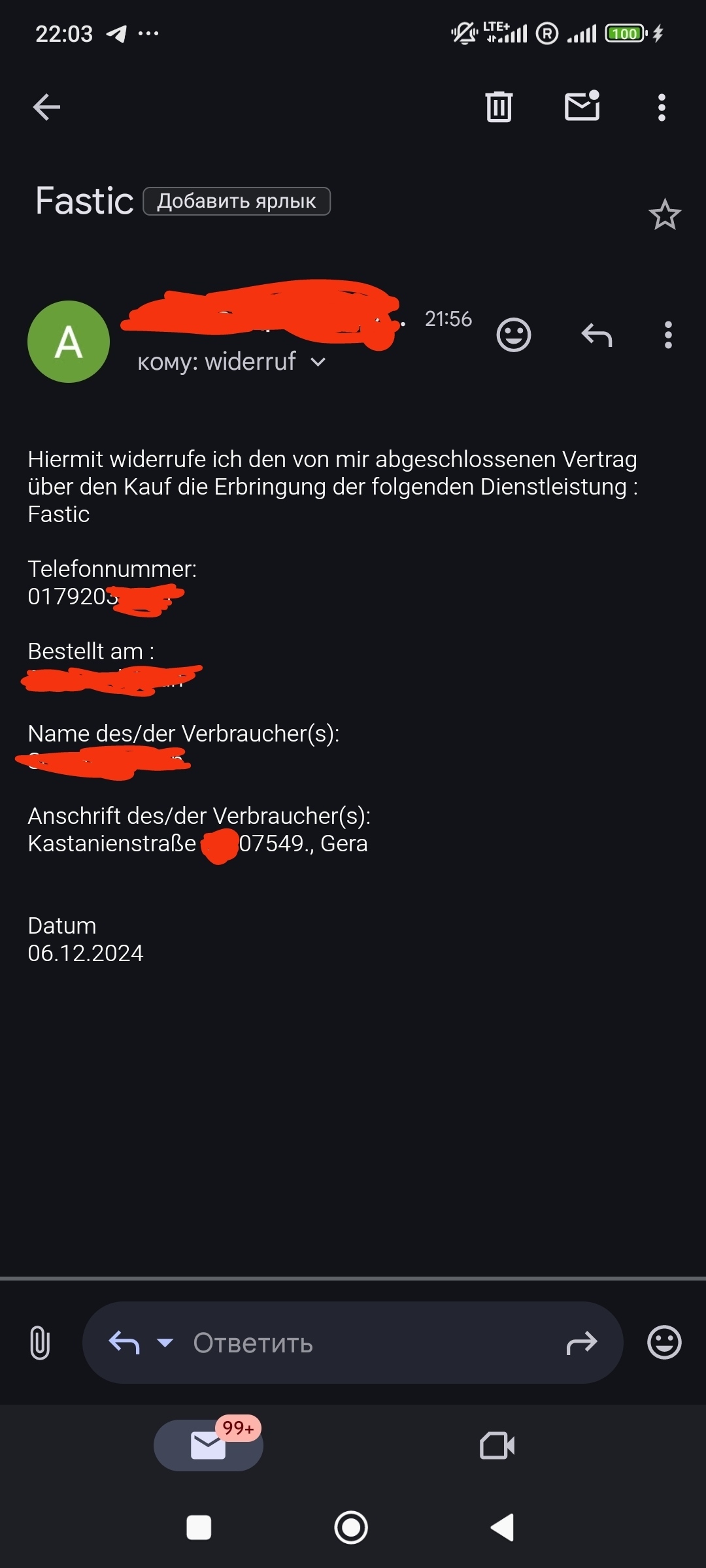Attach a file with the paperclip icon
The height and width of the screenshot is (1568, 706).
pyautogui.click(x=40, y=1343)
